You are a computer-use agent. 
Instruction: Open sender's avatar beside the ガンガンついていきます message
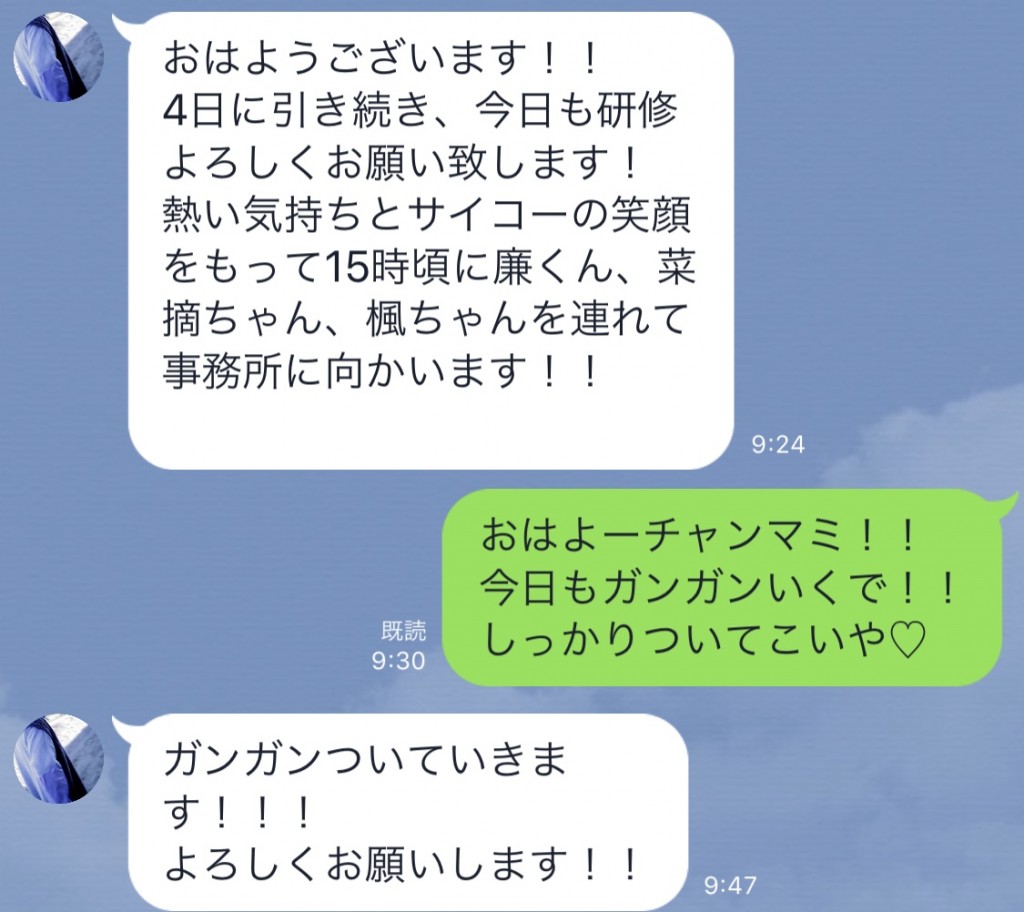[x=58, y=759]
